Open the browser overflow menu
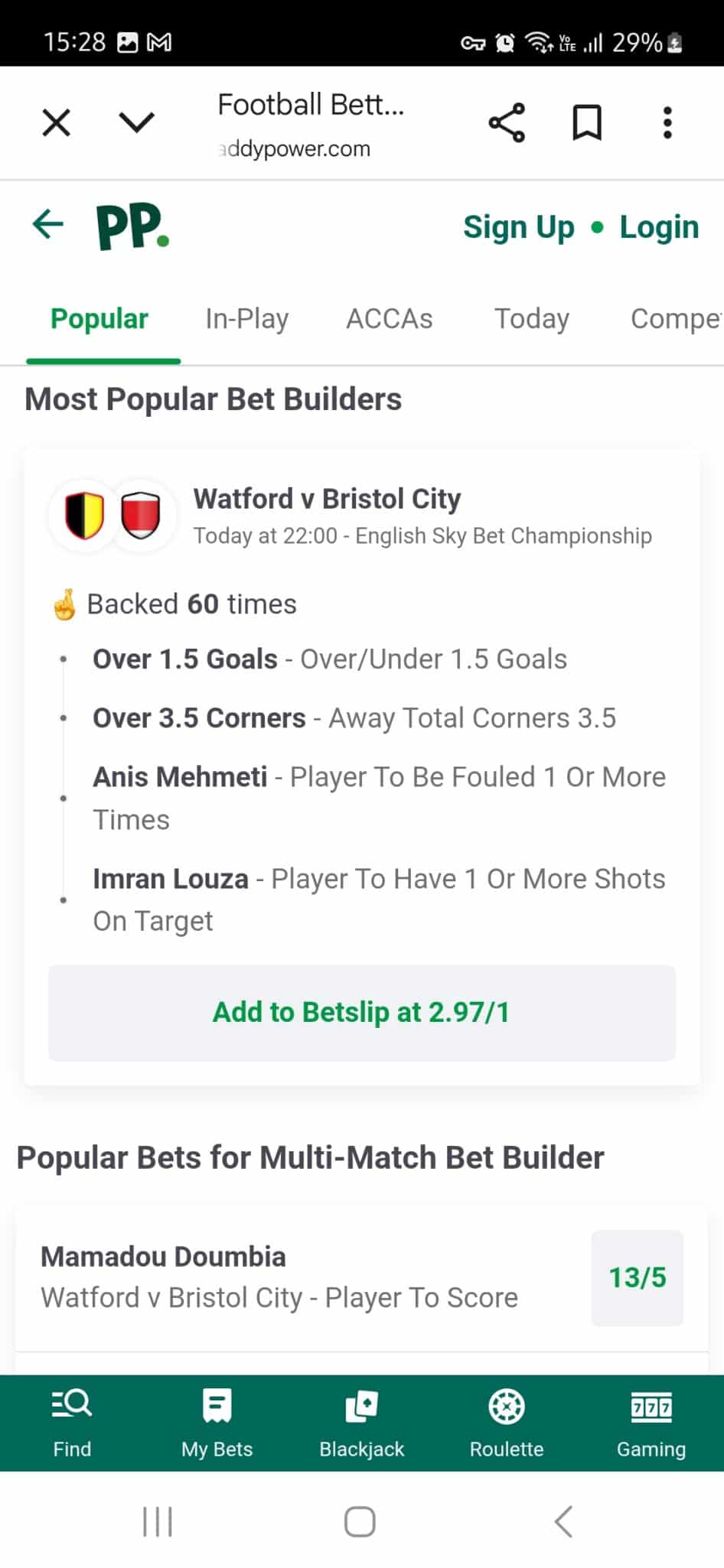Viewport: 724px width, 1568px height. click(667, 121)
